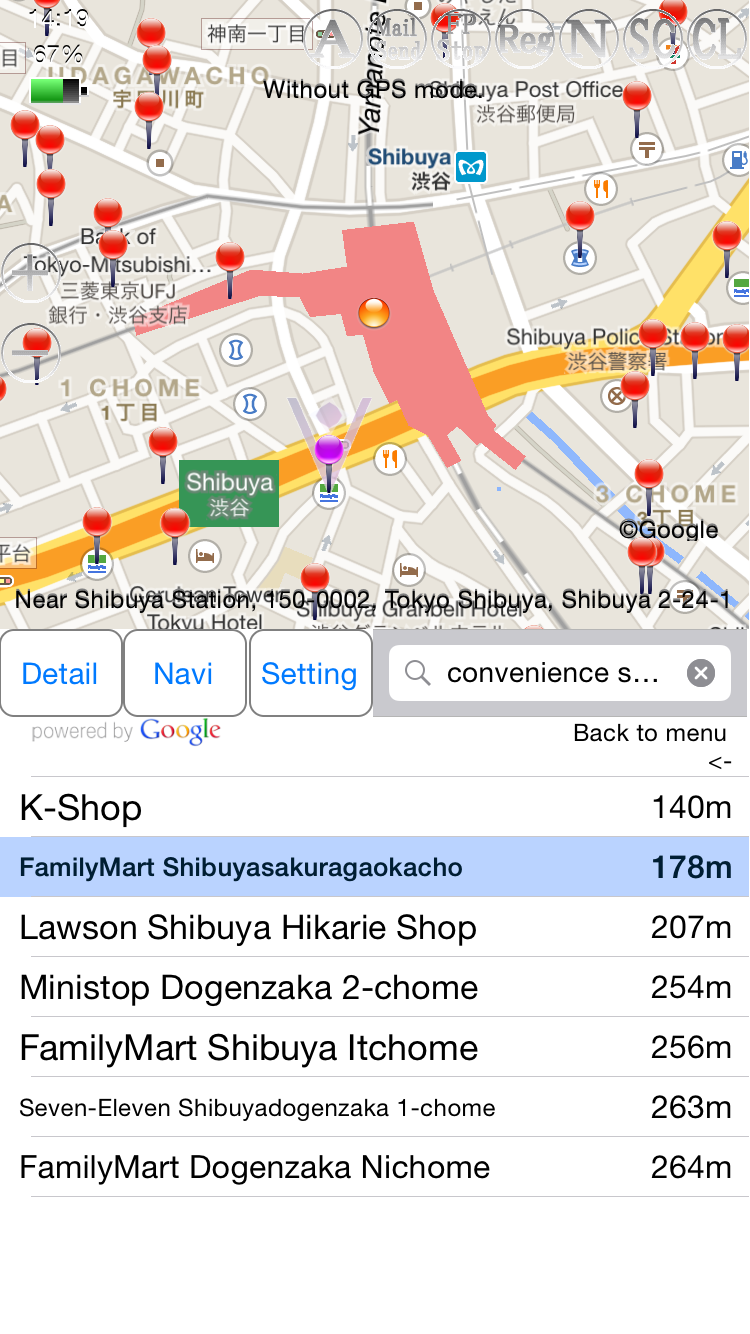Tap the Mail Send icon
Image resolution: width=750 pixels, height=1334 pixels.
[x=397, y=40]
